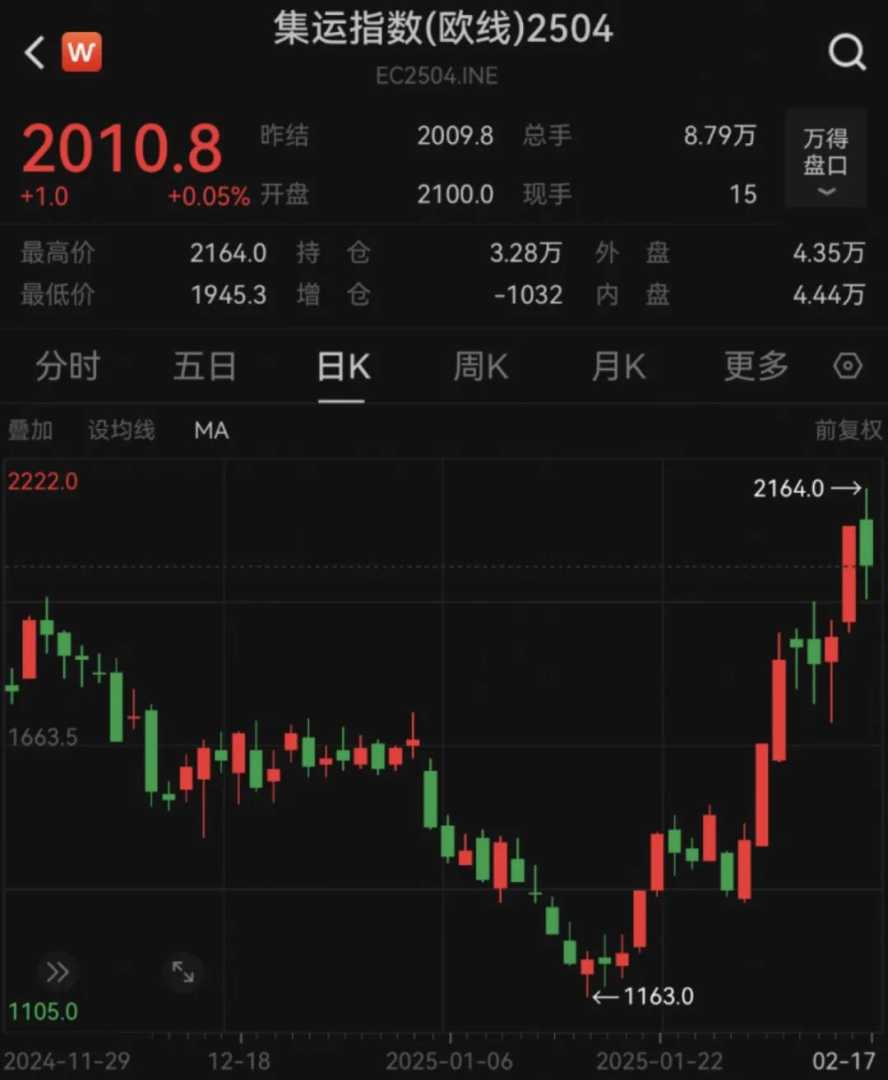Open chart settings hexagon icon
Viewport: 888px width, 1080px height.
click(847, 367)
